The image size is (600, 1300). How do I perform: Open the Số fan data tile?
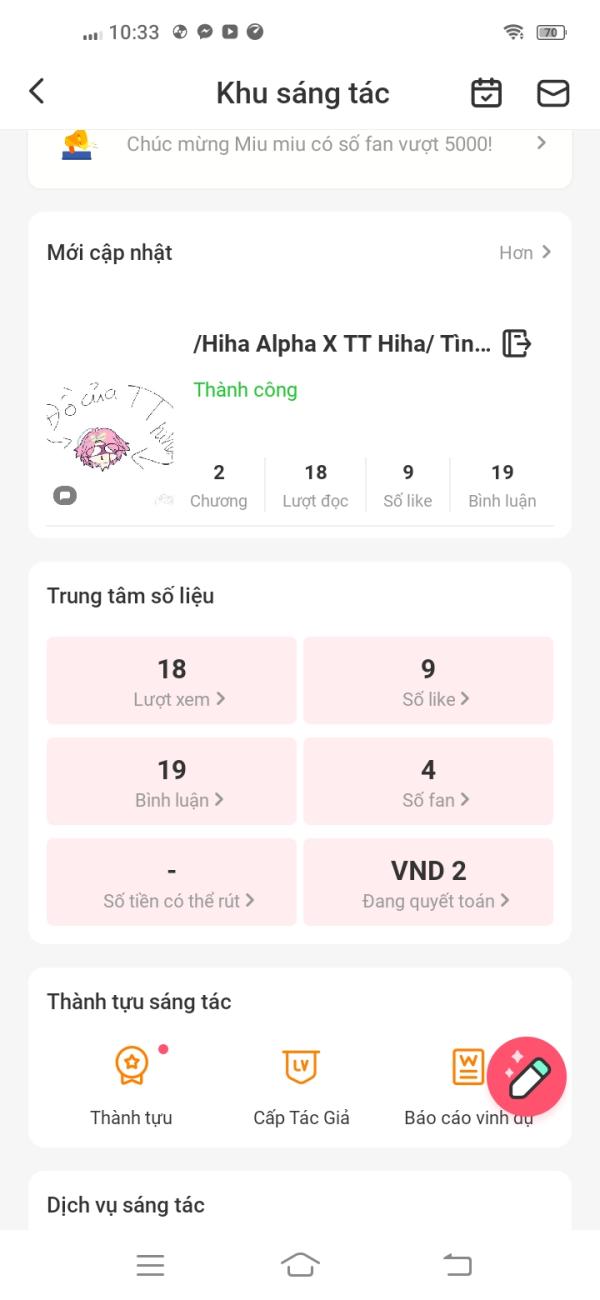point(428,781)
